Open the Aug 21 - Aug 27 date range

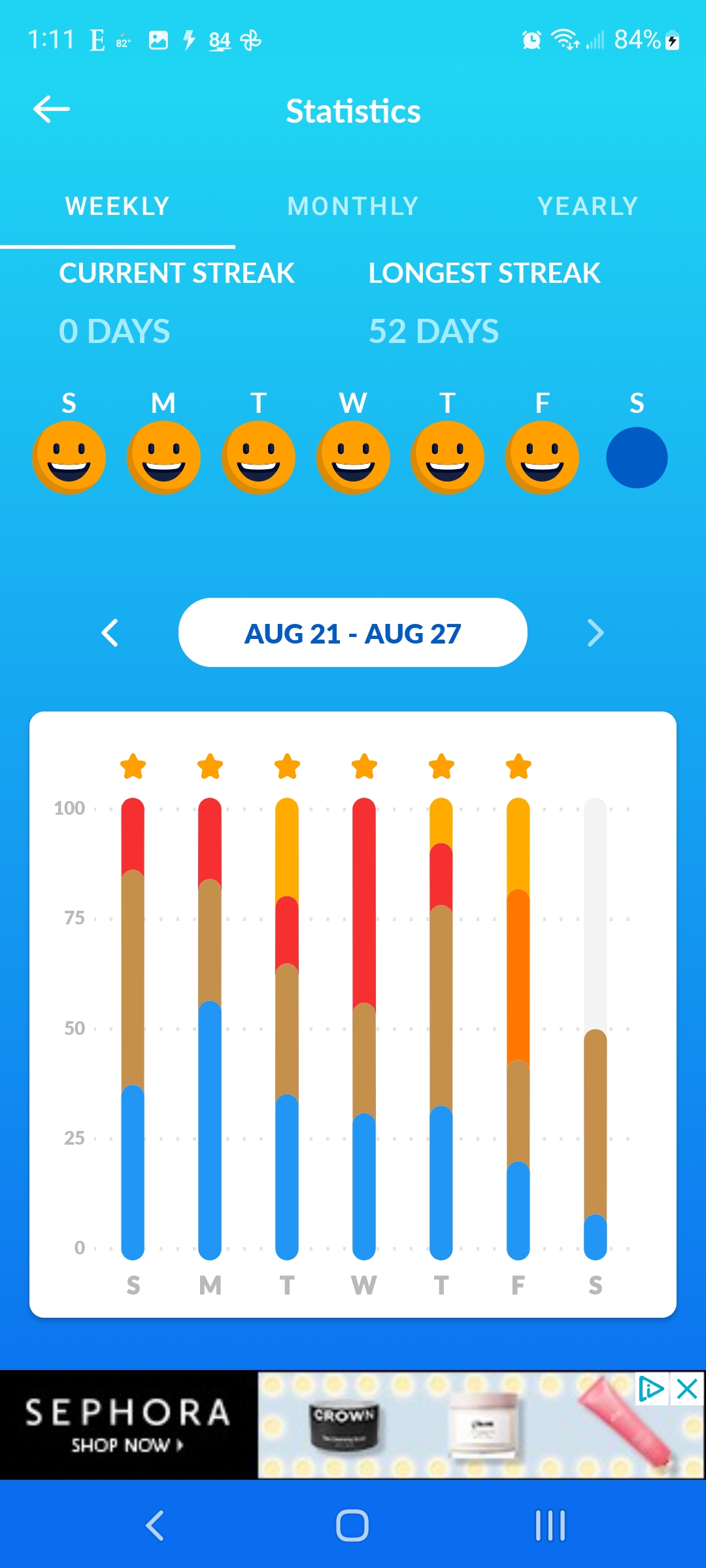353,632
